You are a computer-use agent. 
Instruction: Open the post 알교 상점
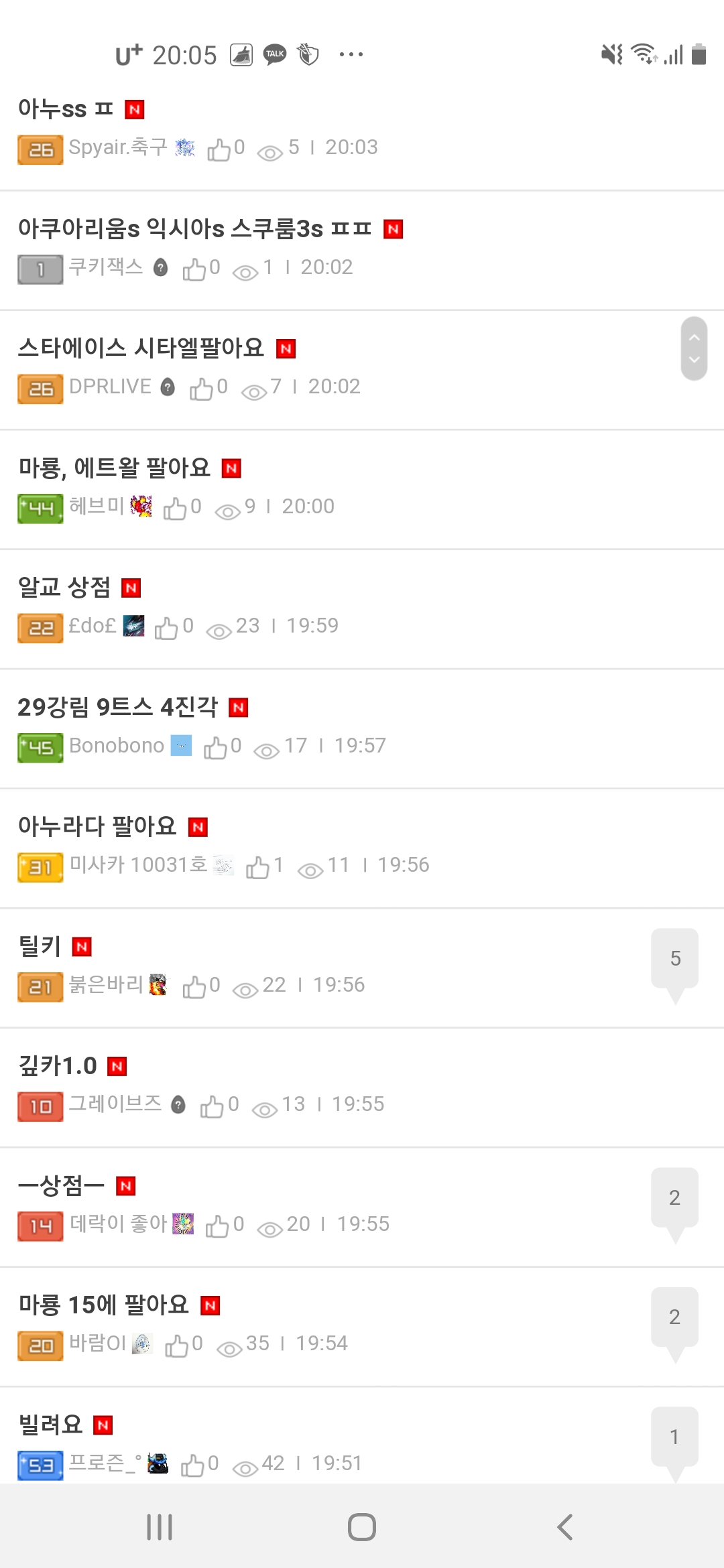pos(64,587)
